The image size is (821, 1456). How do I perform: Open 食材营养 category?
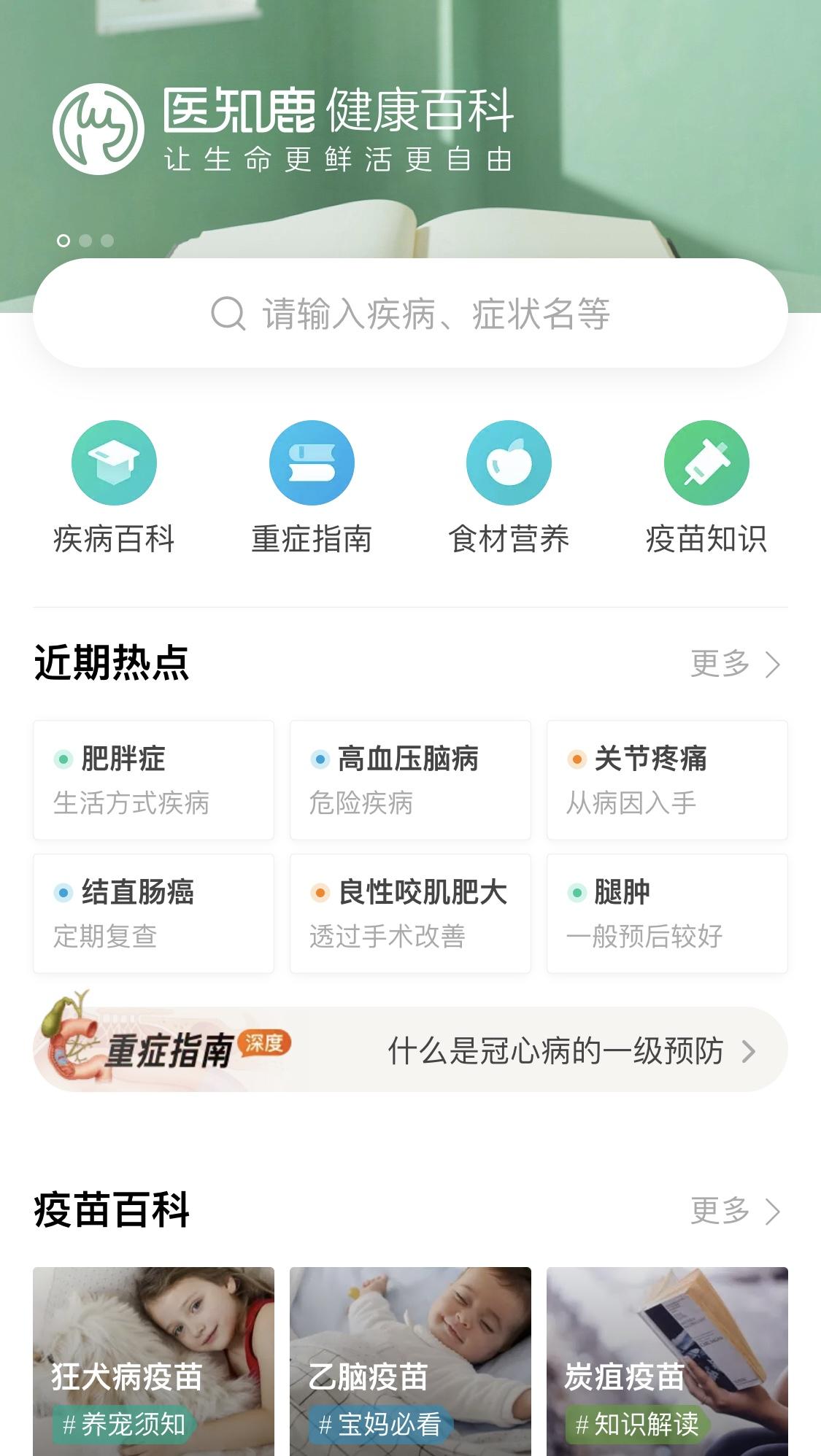coord(509,485)
